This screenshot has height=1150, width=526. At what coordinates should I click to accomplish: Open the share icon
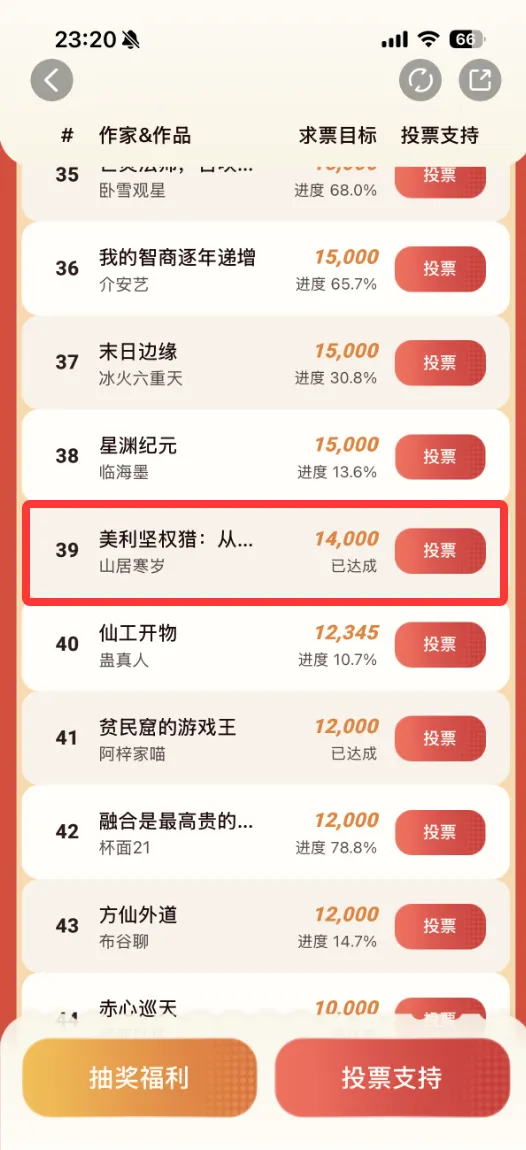point(480,79)
